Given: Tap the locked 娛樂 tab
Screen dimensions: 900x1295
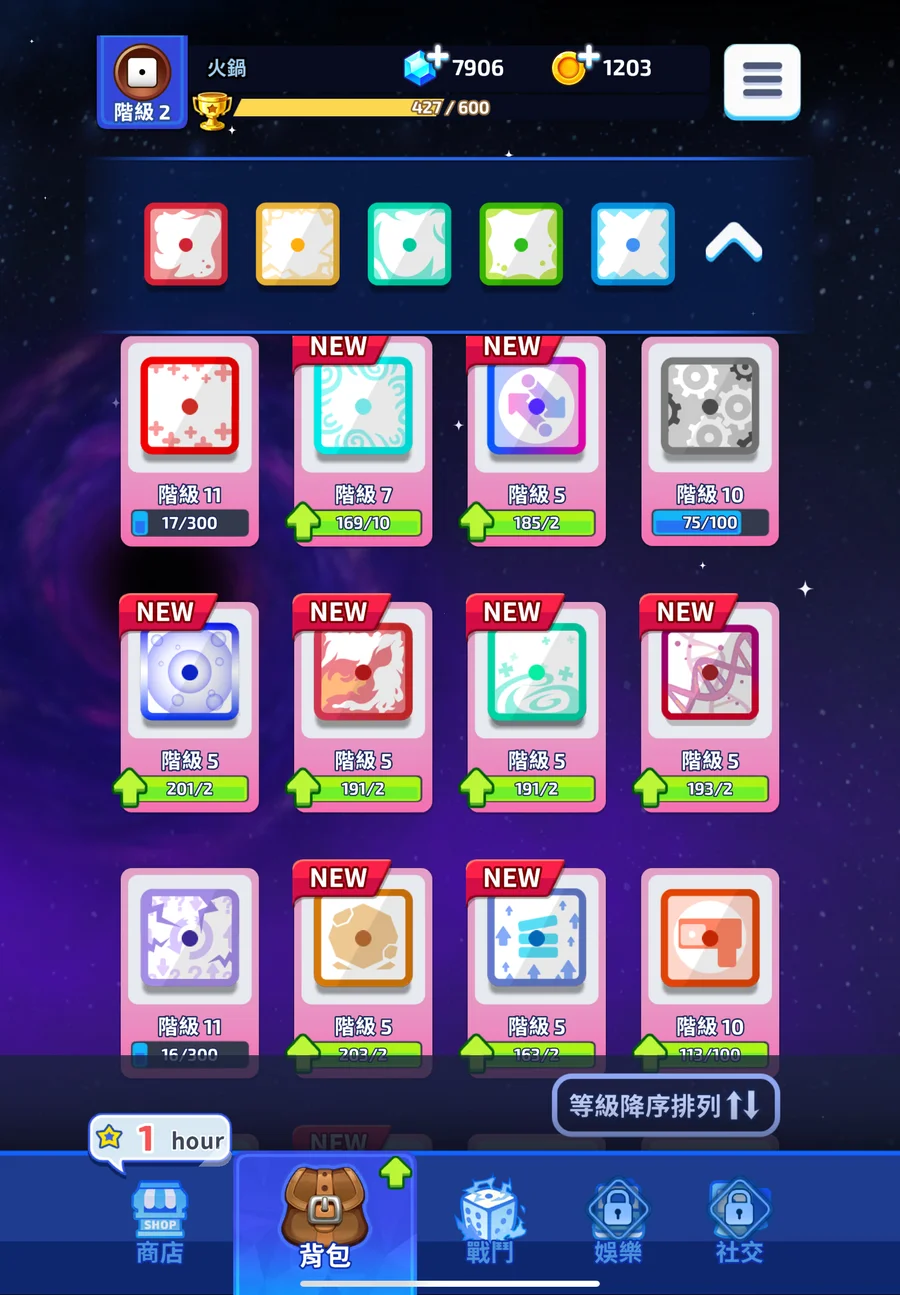Looking at the screenshot, I should pos(617,1222).
